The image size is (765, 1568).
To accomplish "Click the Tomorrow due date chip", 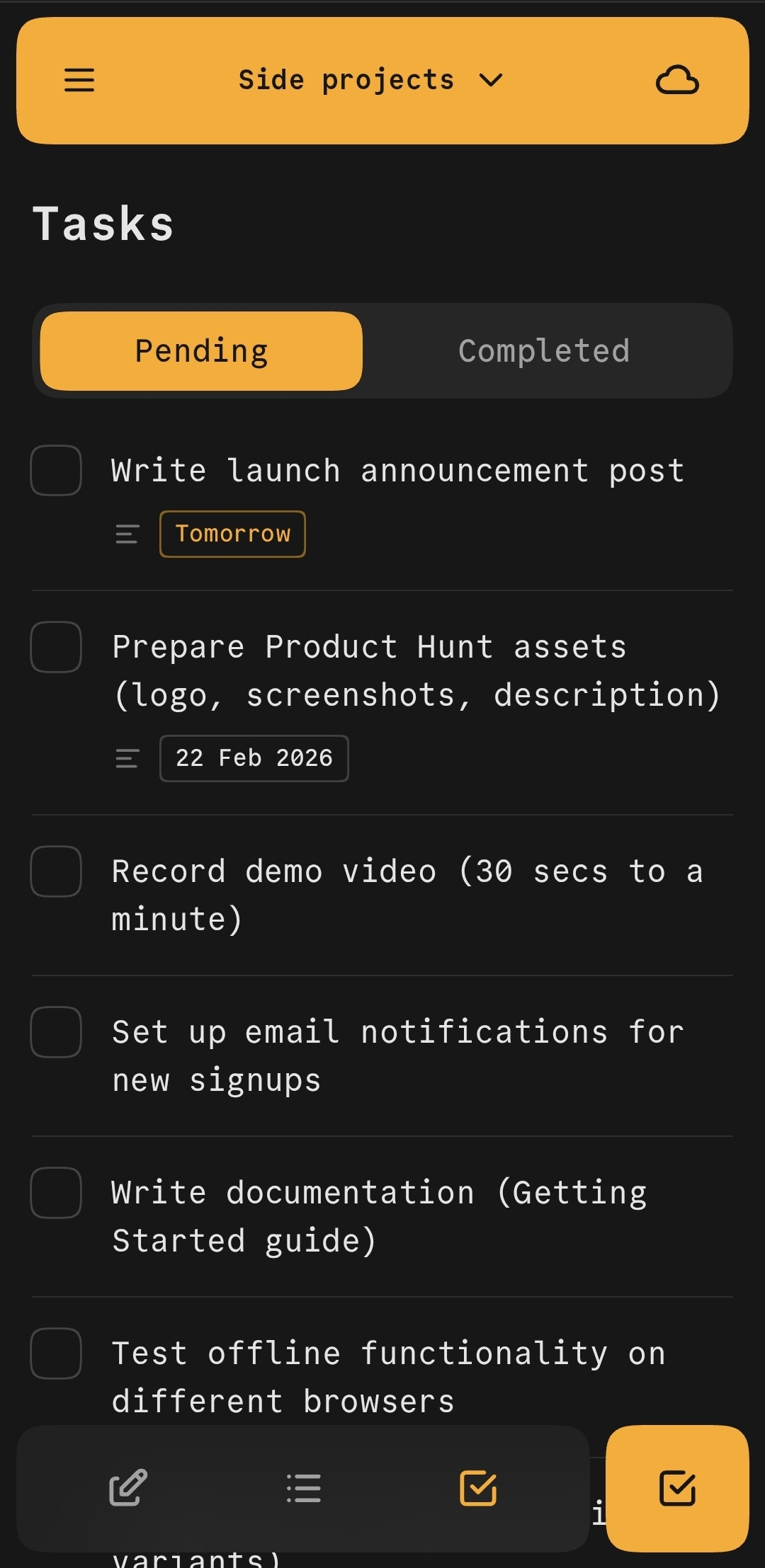I will [x=232, y=534].
